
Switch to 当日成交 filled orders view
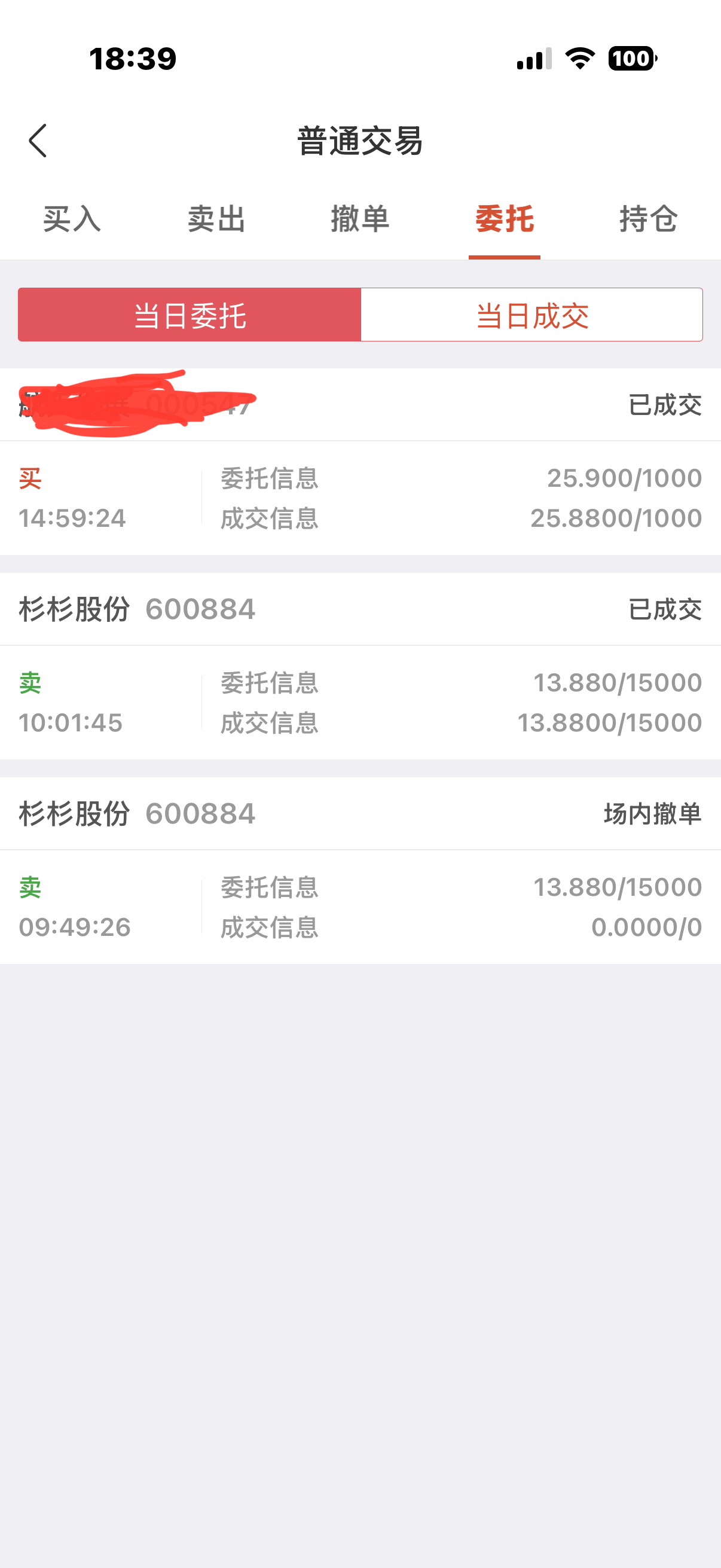(534, 315)
